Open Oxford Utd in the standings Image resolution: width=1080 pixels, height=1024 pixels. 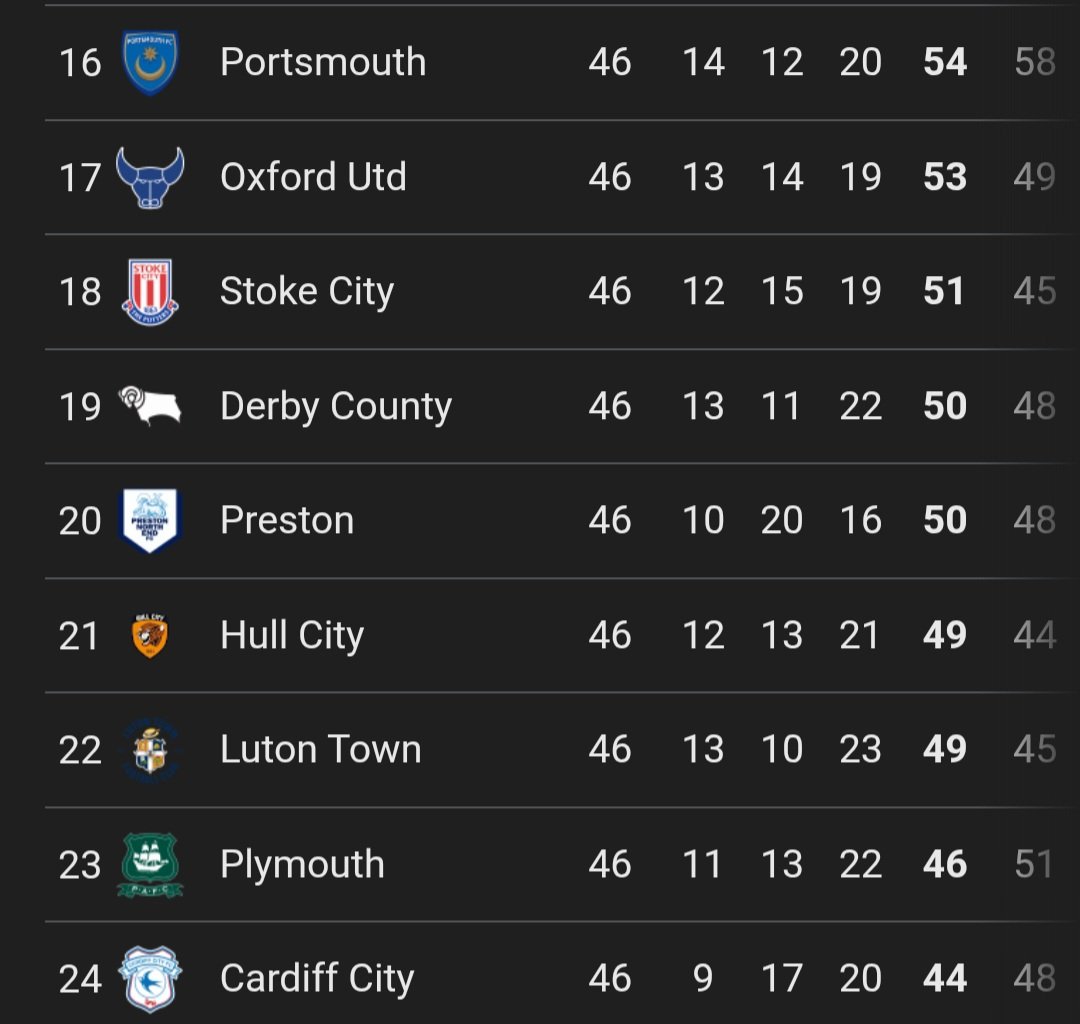(x=313, y=178)
